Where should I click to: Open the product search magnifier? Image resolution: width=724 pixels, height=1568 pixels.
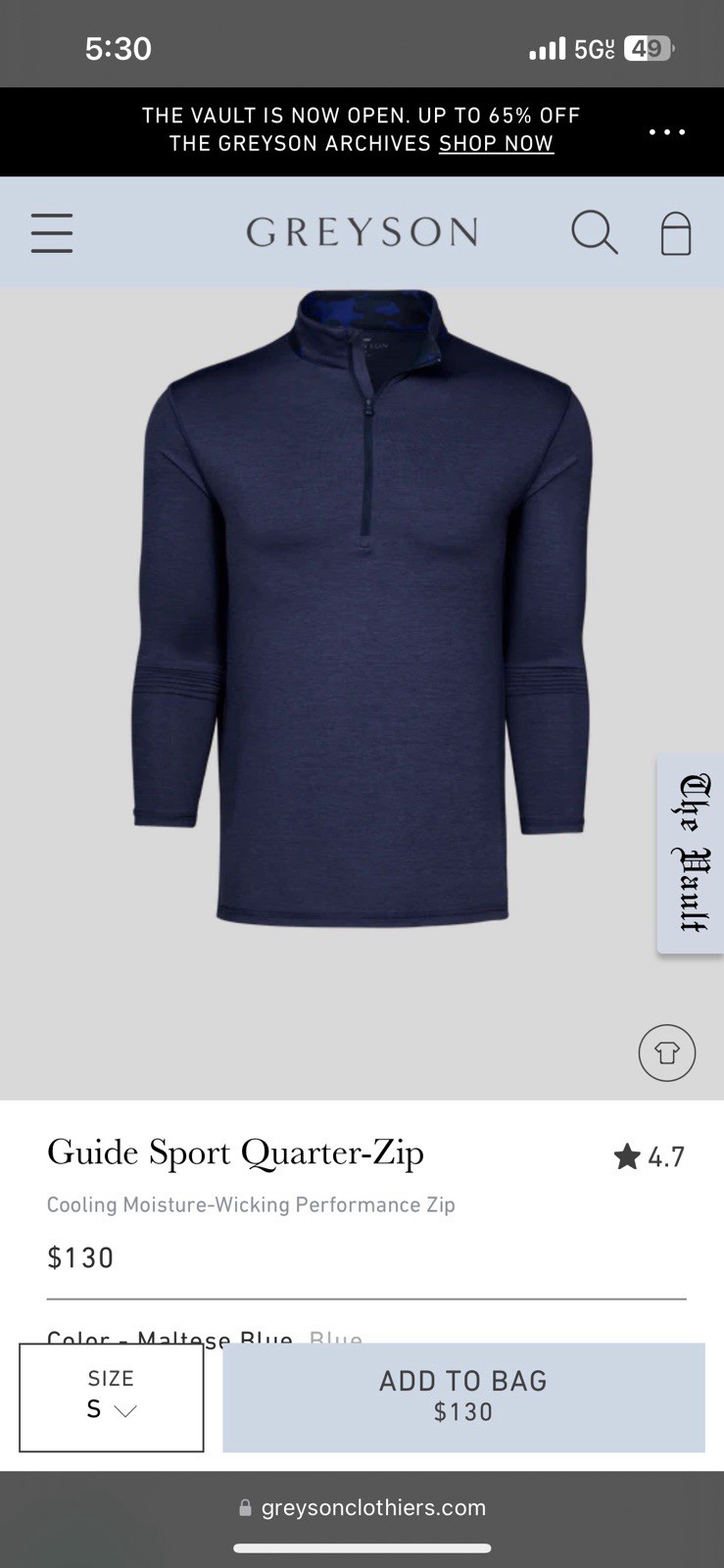[x=595, y=232]
